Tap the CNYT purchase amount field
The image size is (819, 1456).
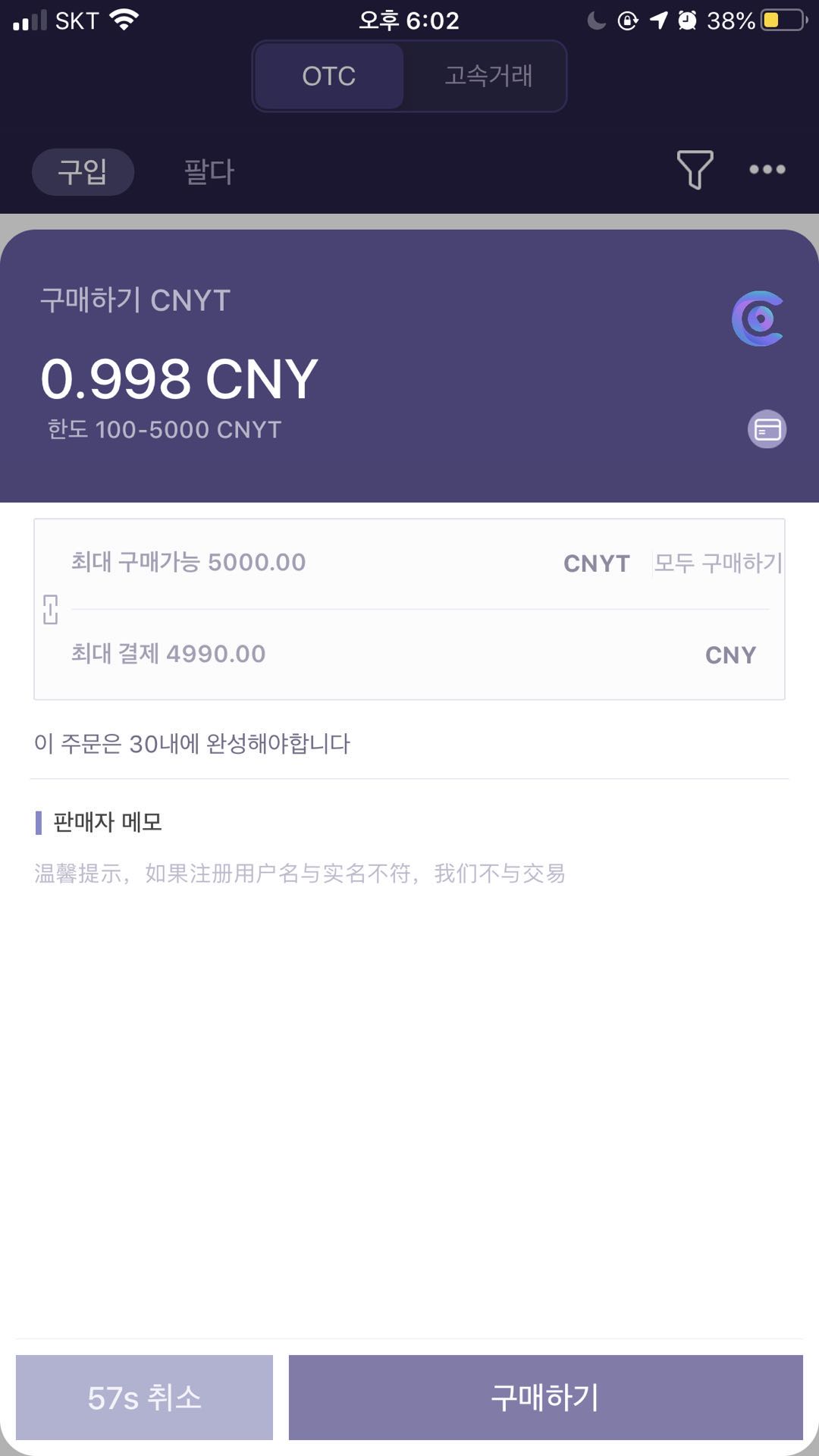[303, 563]
